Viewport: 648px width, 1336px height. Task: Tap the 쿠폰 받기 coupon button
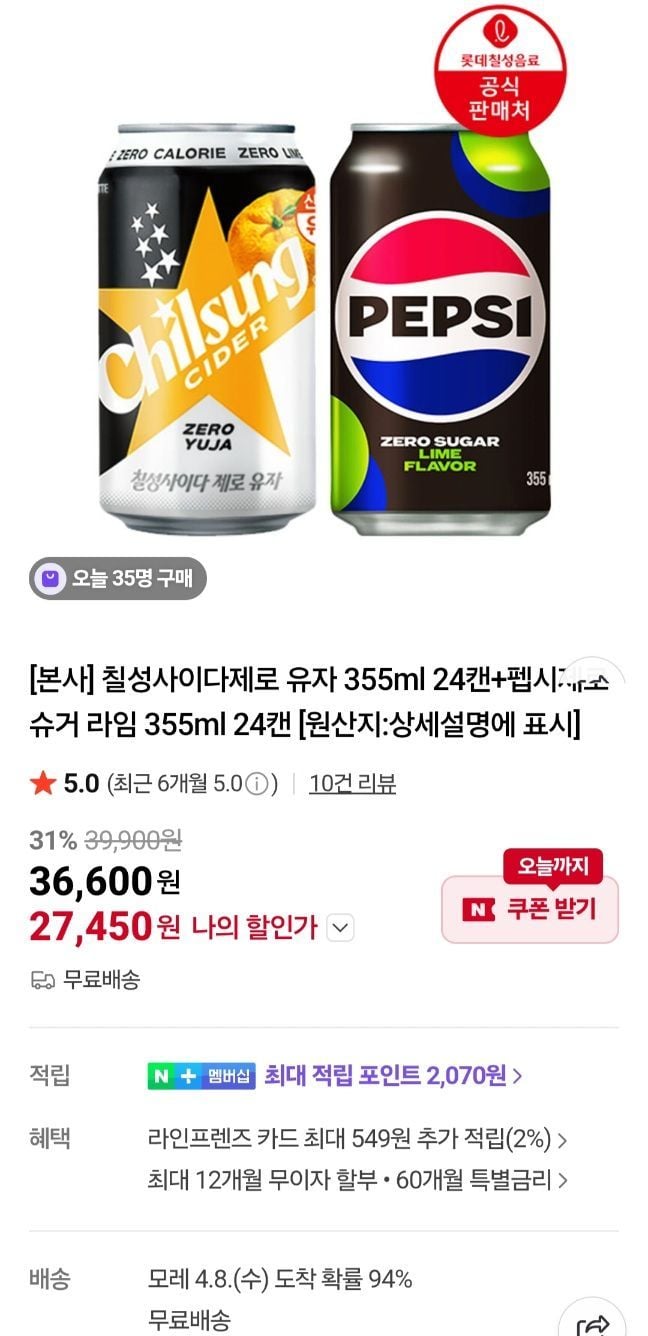point(530,909)
